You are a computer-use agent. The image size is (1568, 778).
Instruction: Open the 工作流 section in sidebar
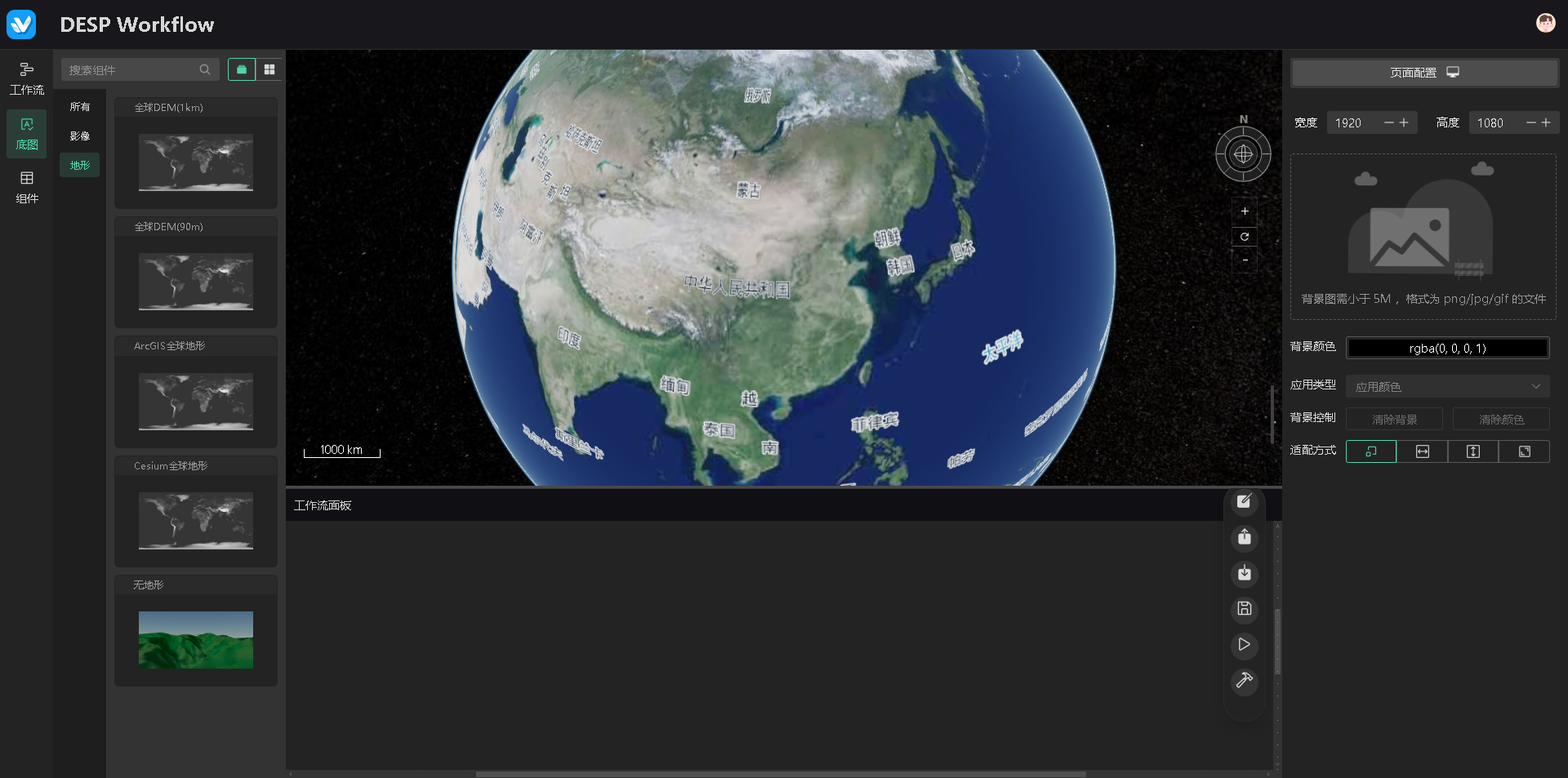click(26, 78)
